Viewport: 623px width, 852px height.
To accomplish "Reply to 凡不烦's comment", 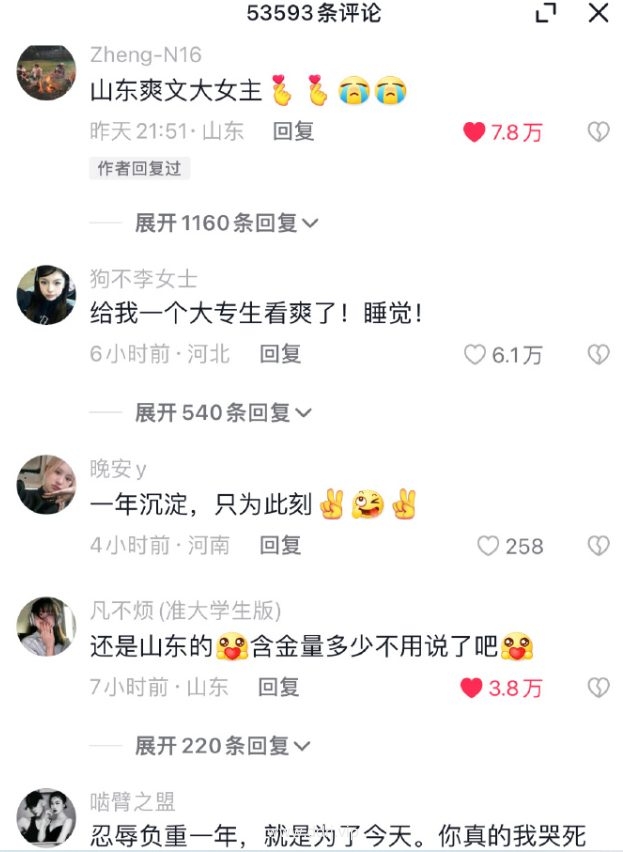I will pos(279,687).
